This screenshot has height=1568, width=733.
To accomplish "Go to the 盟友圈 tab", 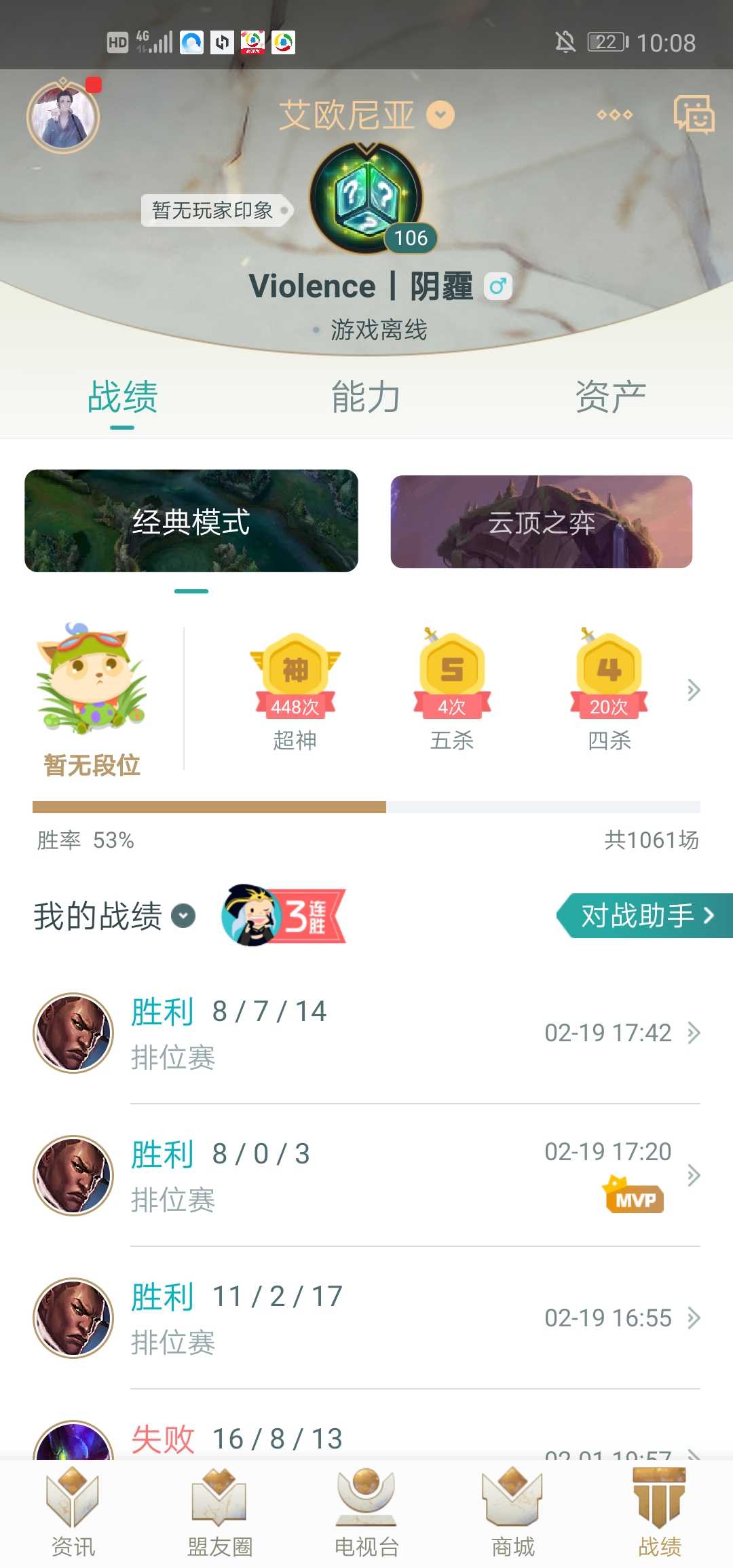I will pyautogui.click(x=220, y=1512).
